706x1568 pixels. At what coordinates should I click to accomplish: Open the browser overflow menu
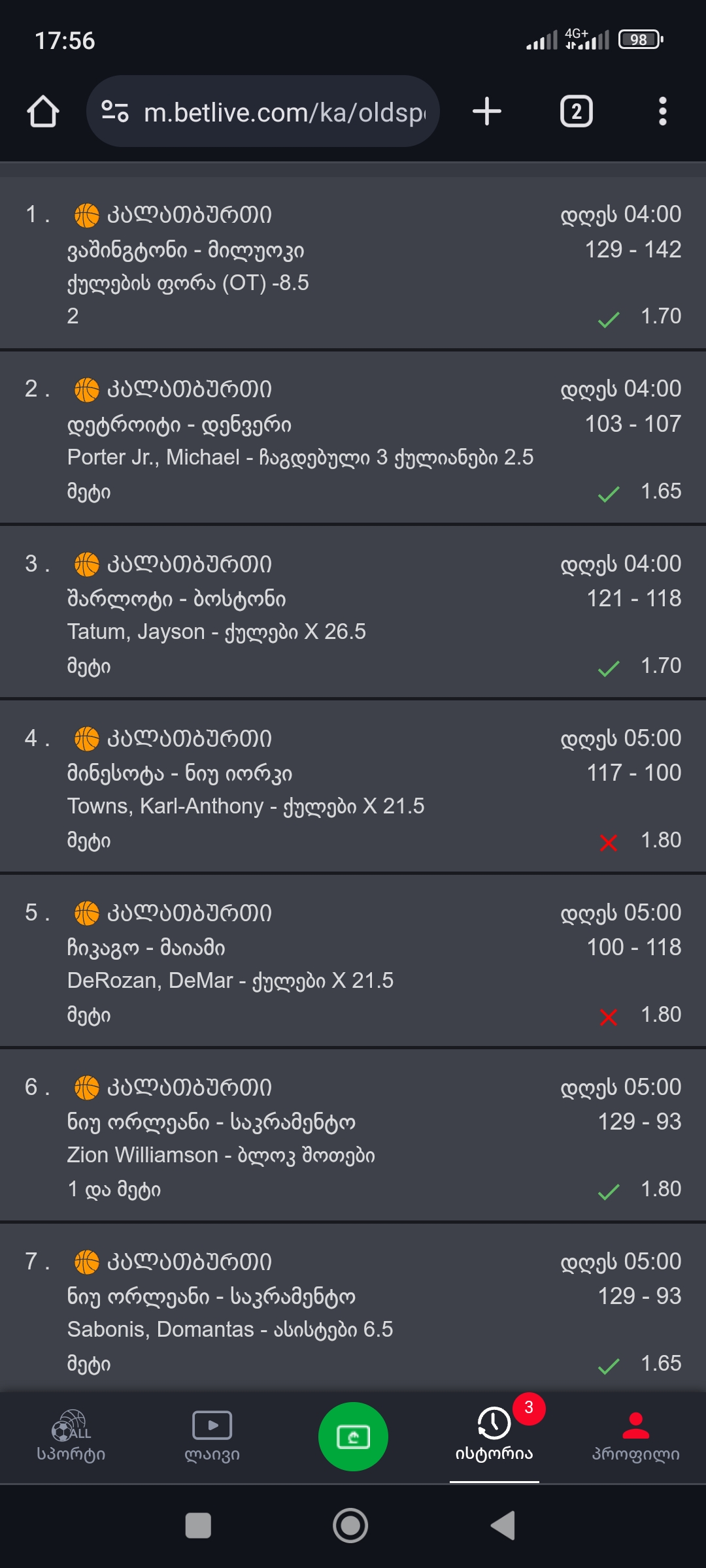tap(662, 112)
